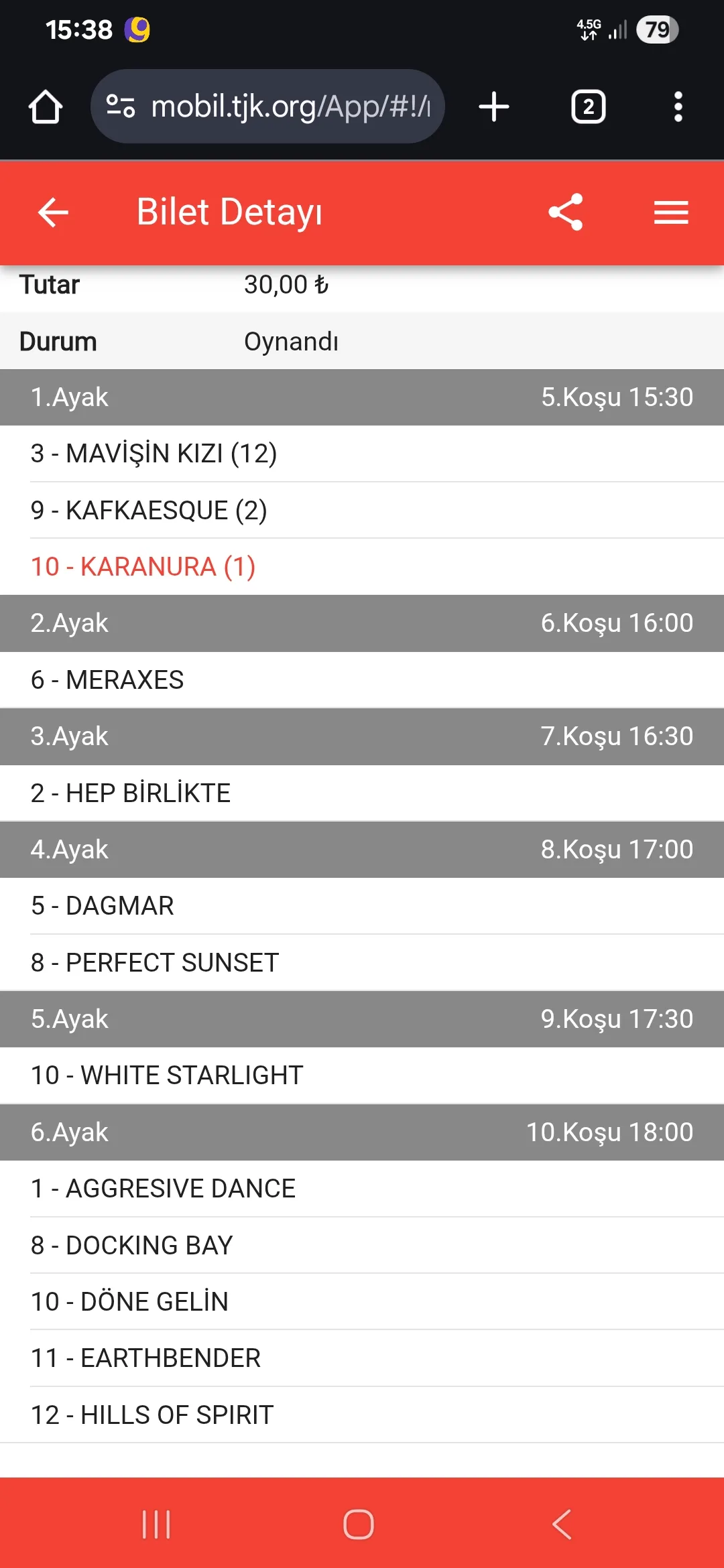Go back from Bilet Detayı

coord(53,213)
